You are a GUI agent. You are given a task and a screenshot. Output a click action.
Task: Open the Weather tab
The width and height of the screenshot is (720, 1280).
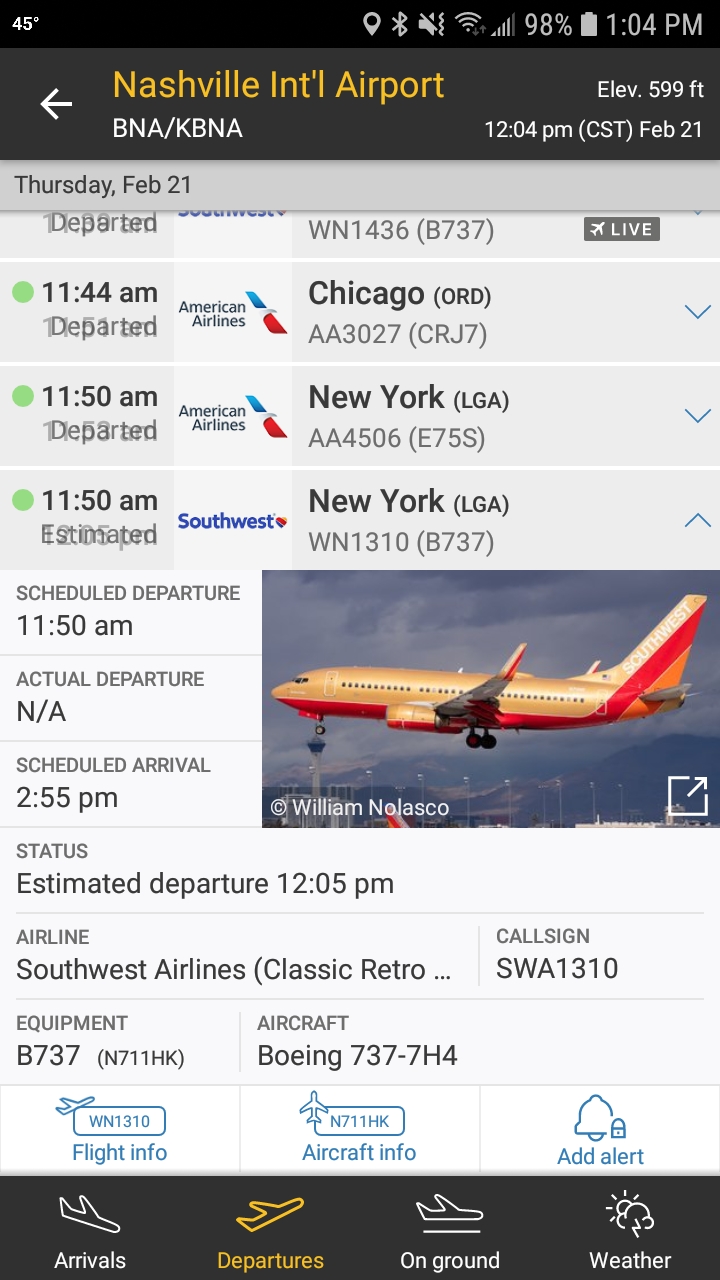tap(630, 1230)
